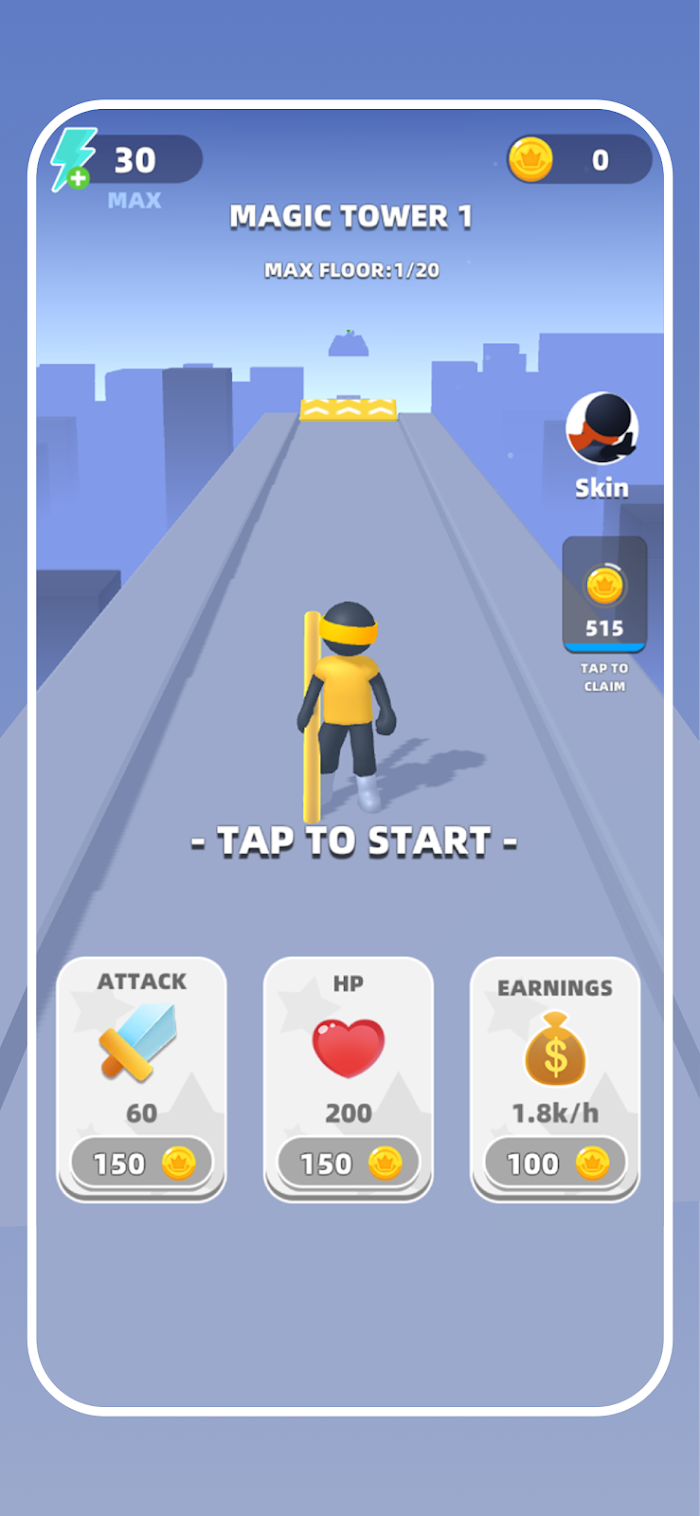
Task: Upgrade HP for 150 coins
Action: click(348, 1163)
